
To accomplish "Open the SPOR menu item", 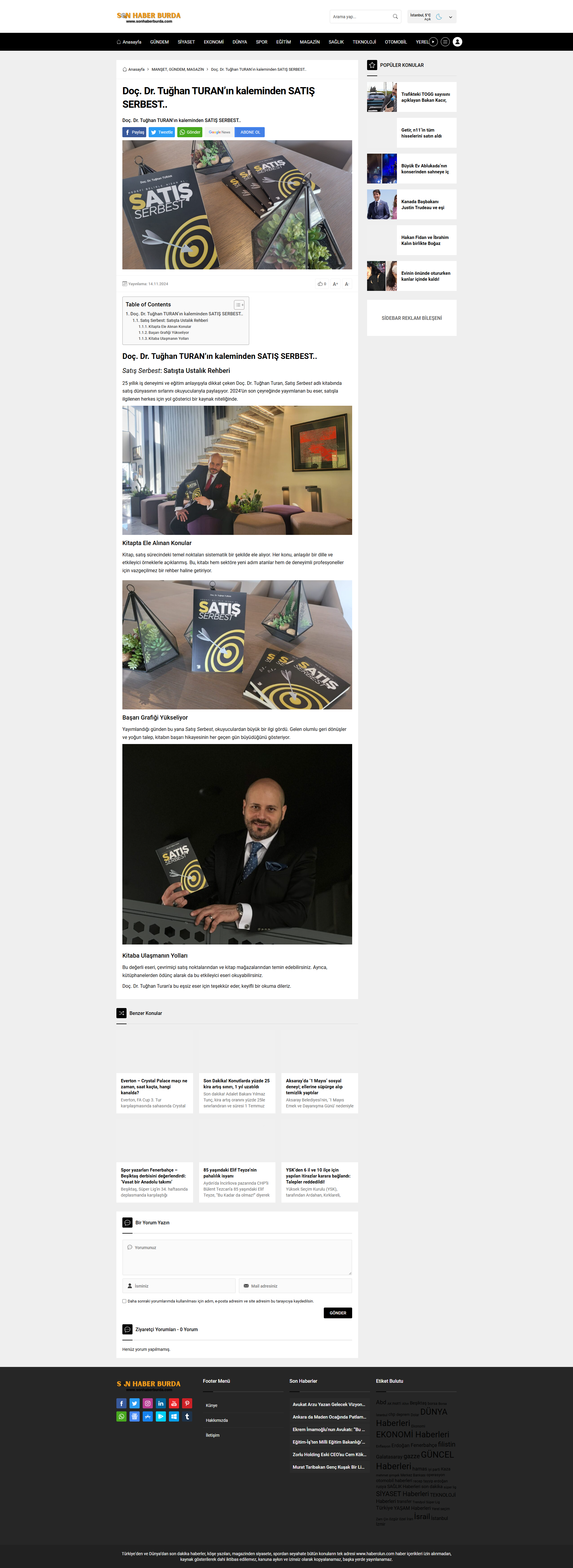I will [x=261, y=41].
